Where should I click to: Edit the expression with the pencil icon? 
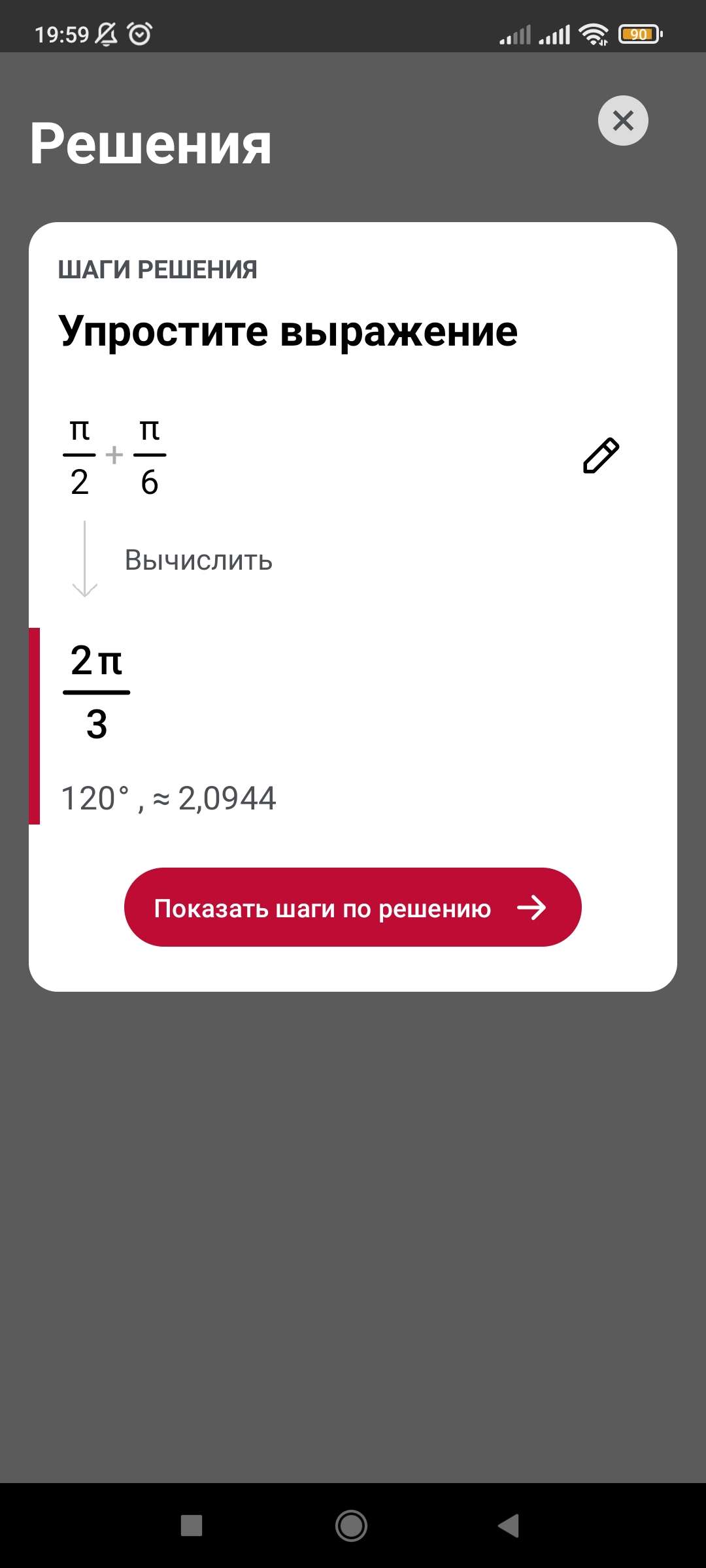(601, 455)
